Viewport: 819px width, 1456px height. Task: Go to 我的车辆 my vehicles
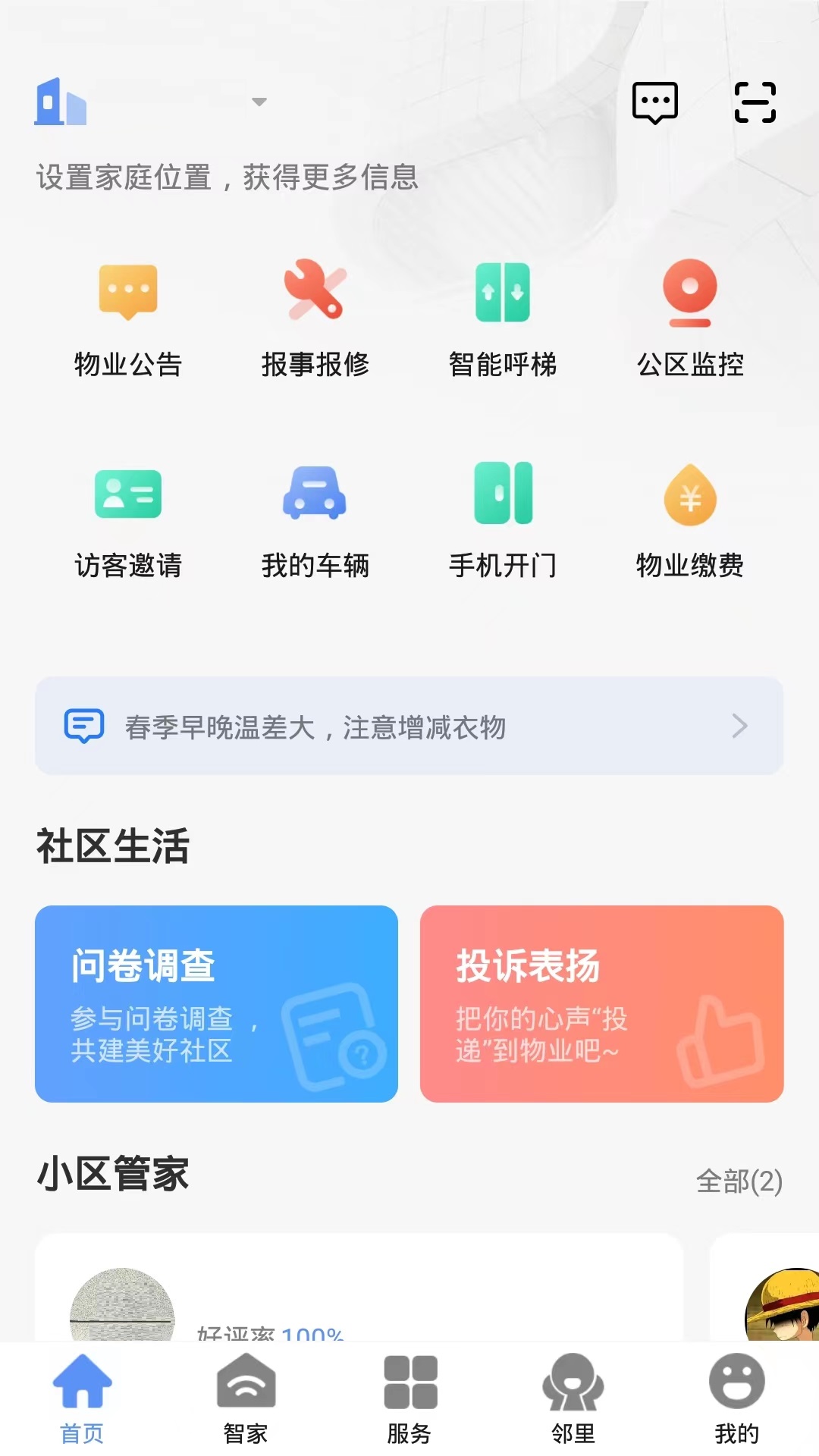click(315, 521)
